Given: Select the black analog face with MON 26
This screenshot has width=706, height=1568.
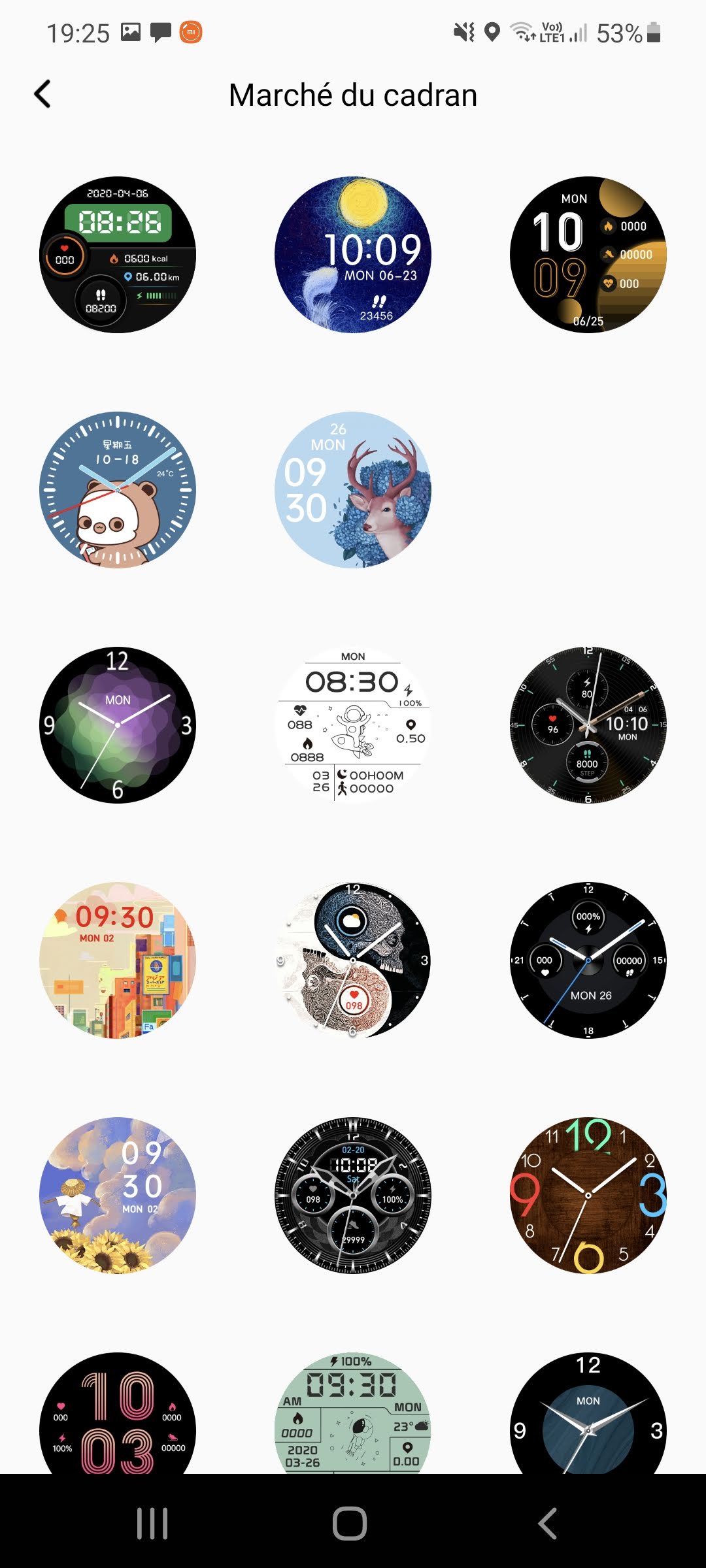Looking at the screenshot, I should 588,960.
